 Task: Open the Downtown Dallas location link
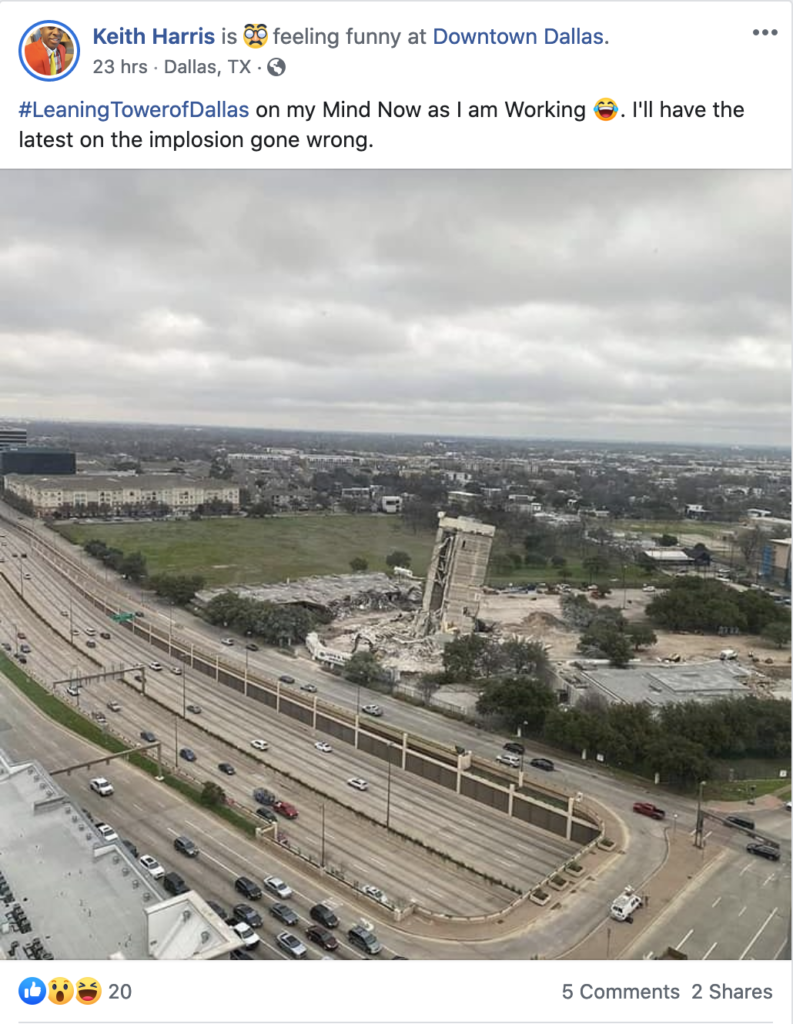[518, 37]
